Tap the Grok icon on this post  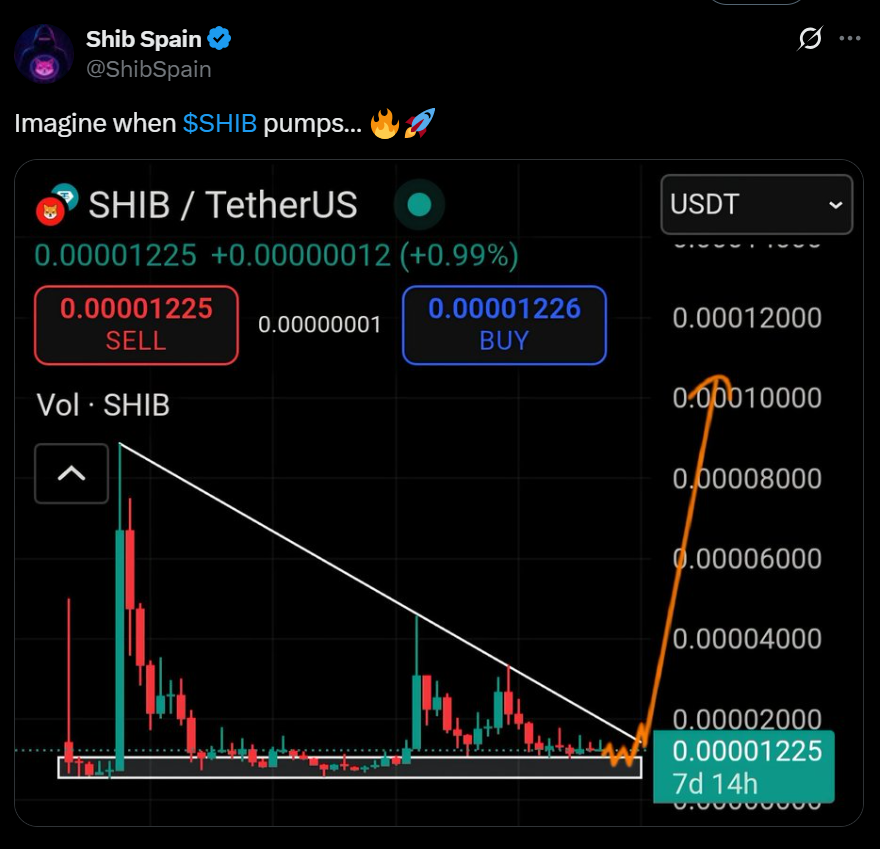(810, 39)
